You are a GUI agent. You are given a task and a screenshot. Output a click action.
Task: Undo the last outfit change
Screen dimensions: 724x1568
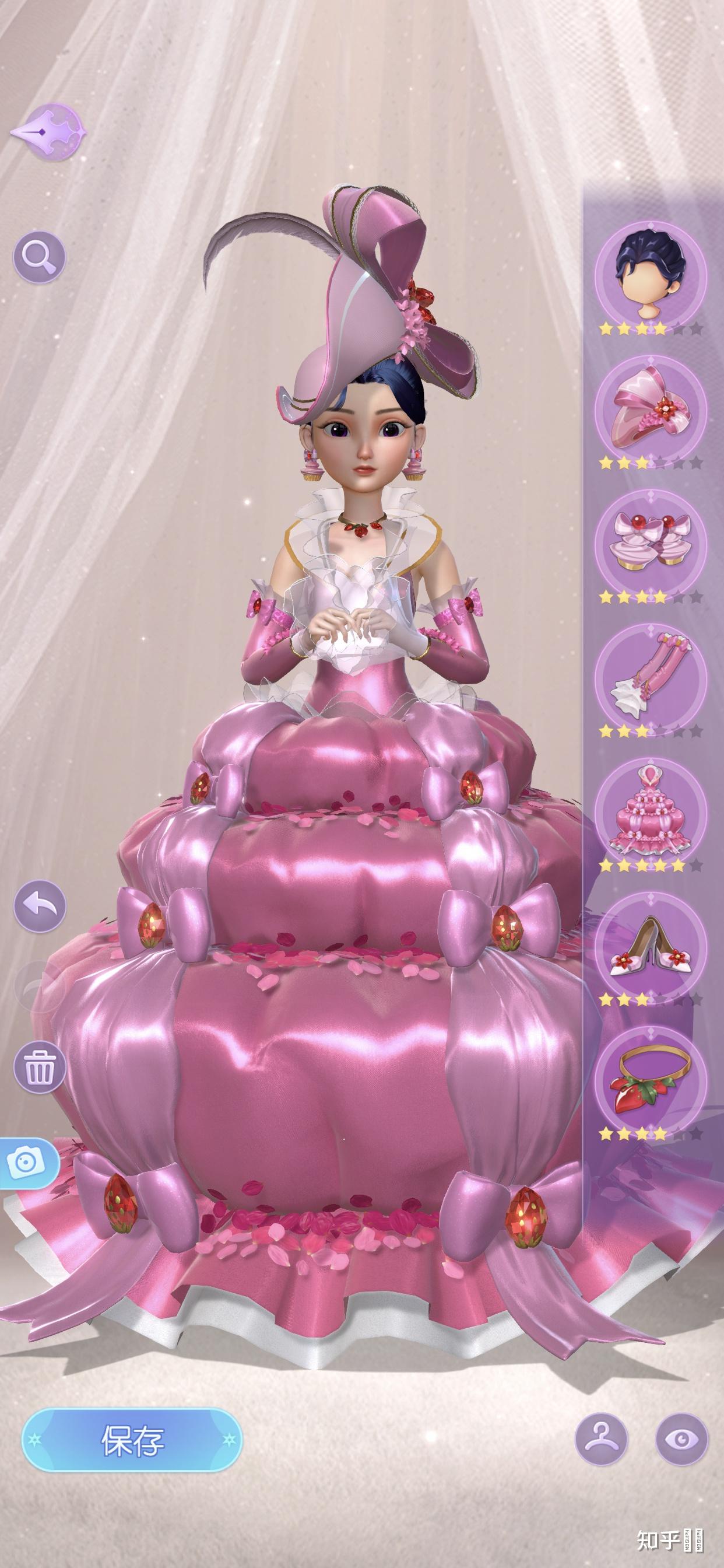tap(40, 906)
